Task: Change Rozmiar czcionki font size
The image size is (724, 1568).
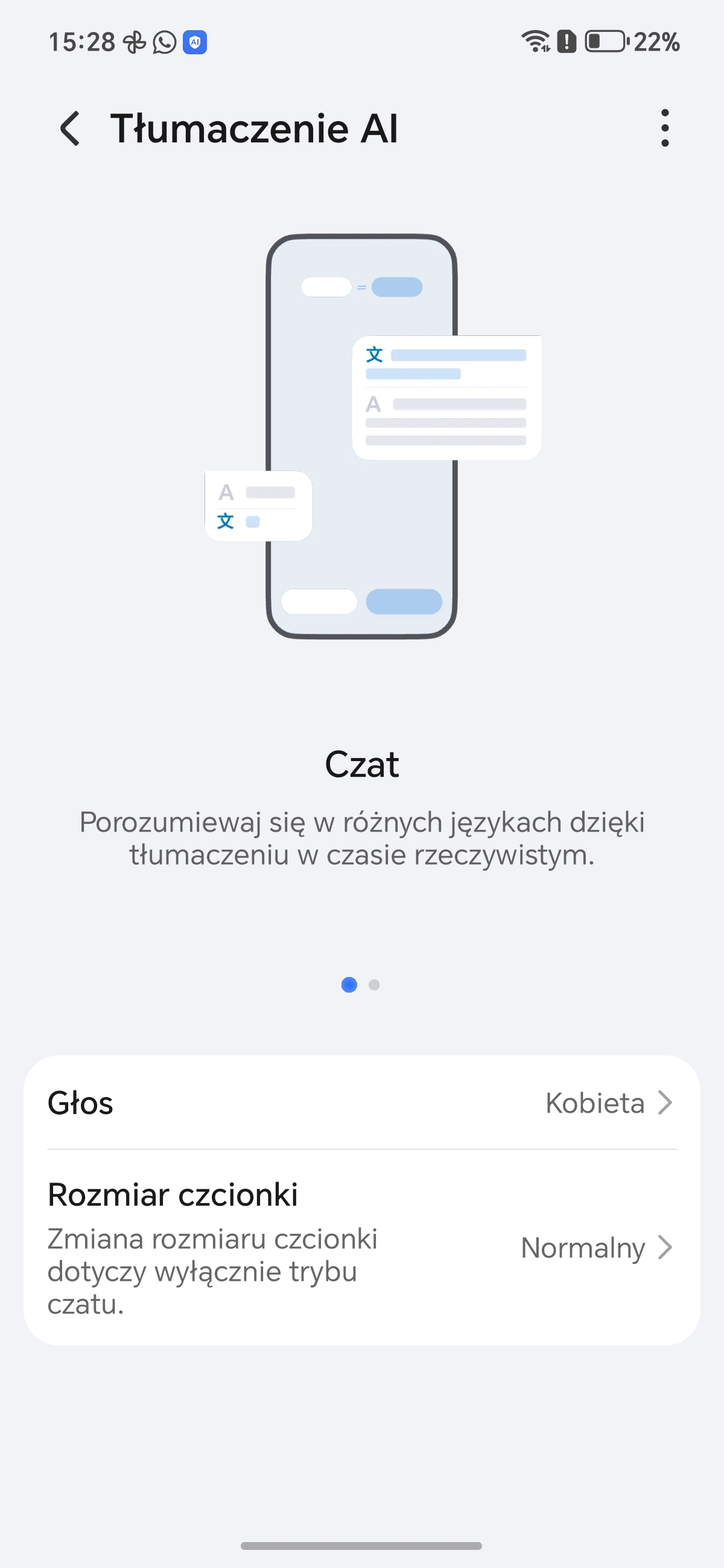Action: click(x=361, y=1247)
